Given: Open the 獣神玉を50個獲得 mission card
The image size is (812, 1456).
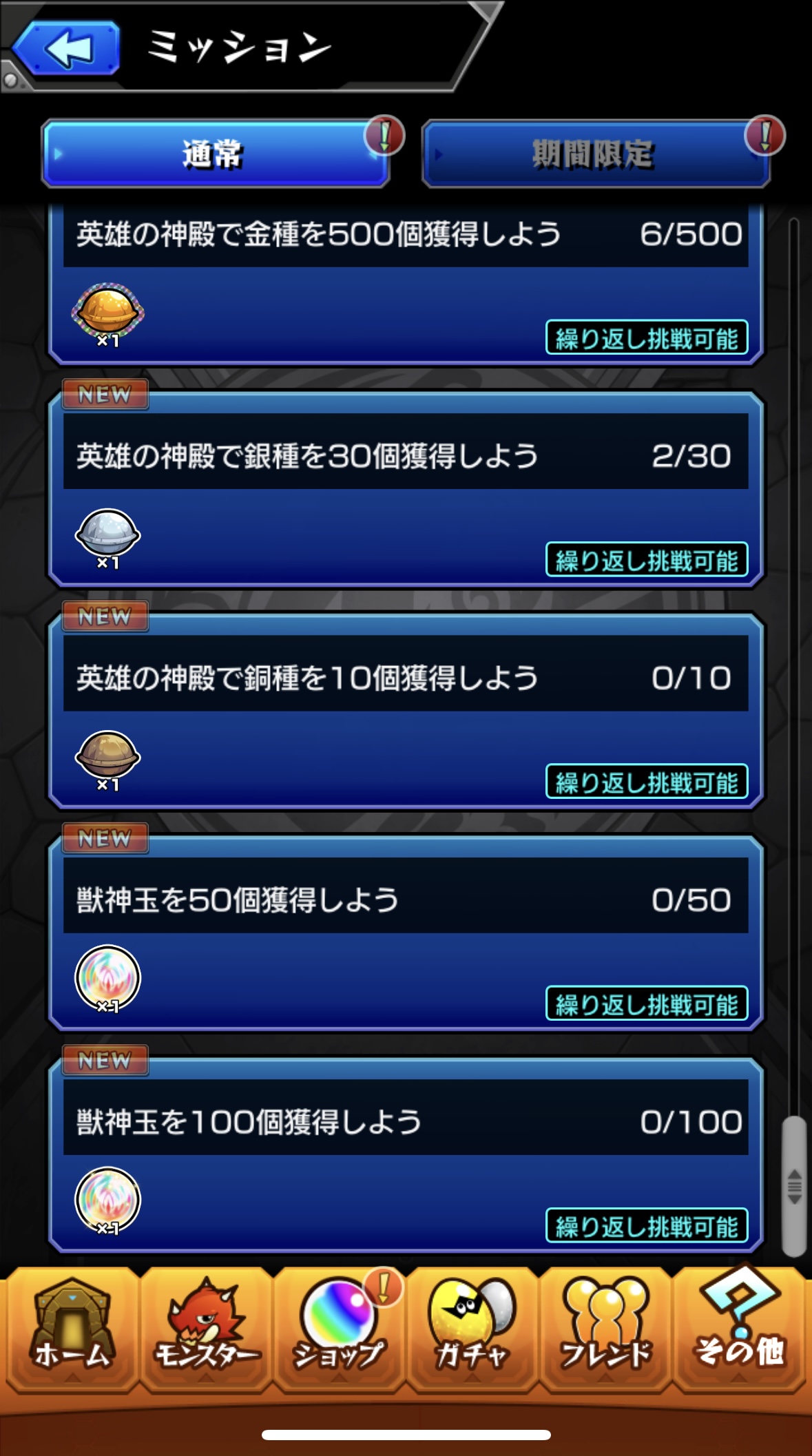Looking at the screenshot, I should pyautogui.click(x=405, y=934).
